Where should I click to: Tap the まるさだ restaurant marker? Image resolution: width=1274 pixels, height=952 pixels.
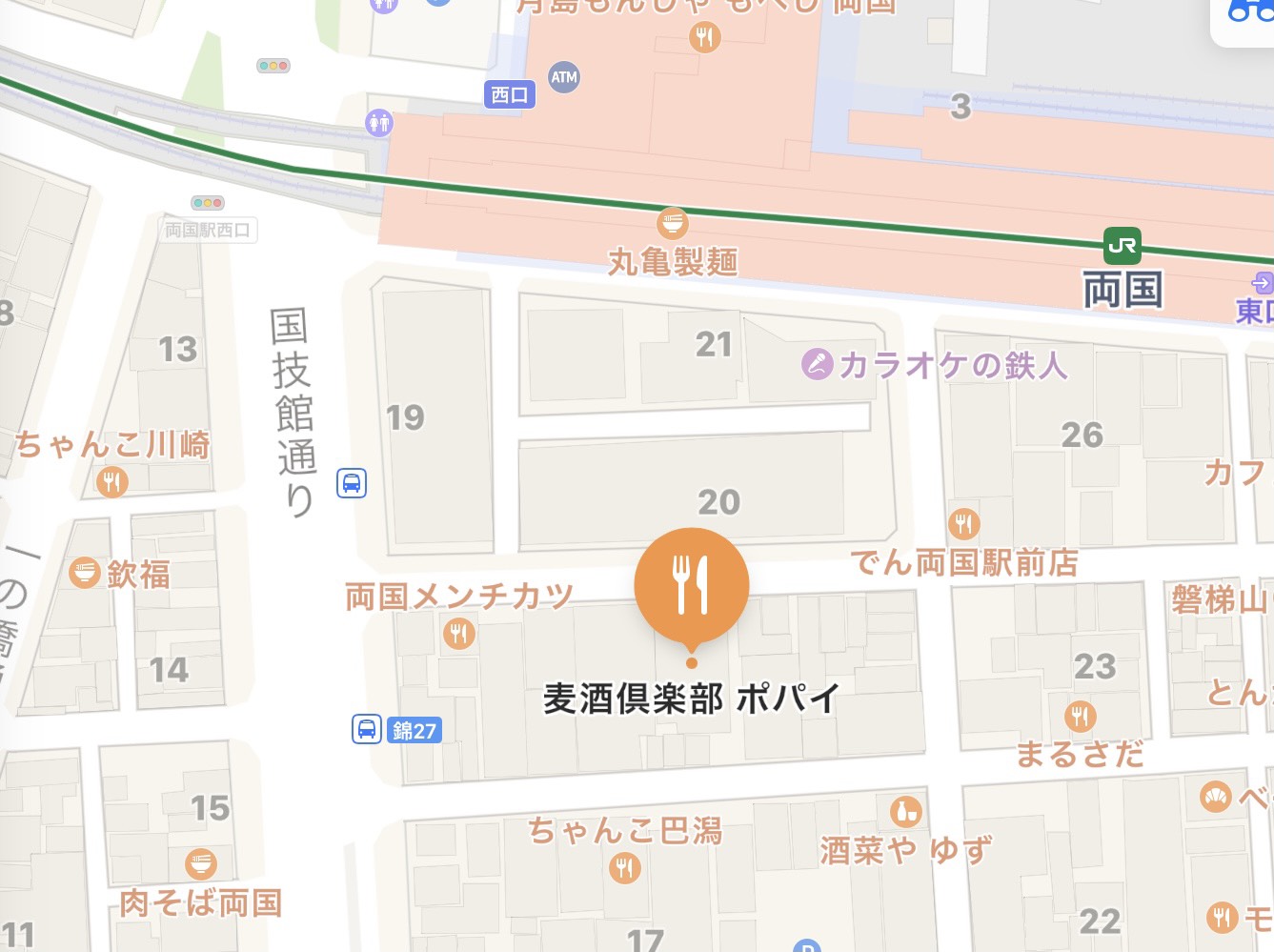coord(1080,716)
